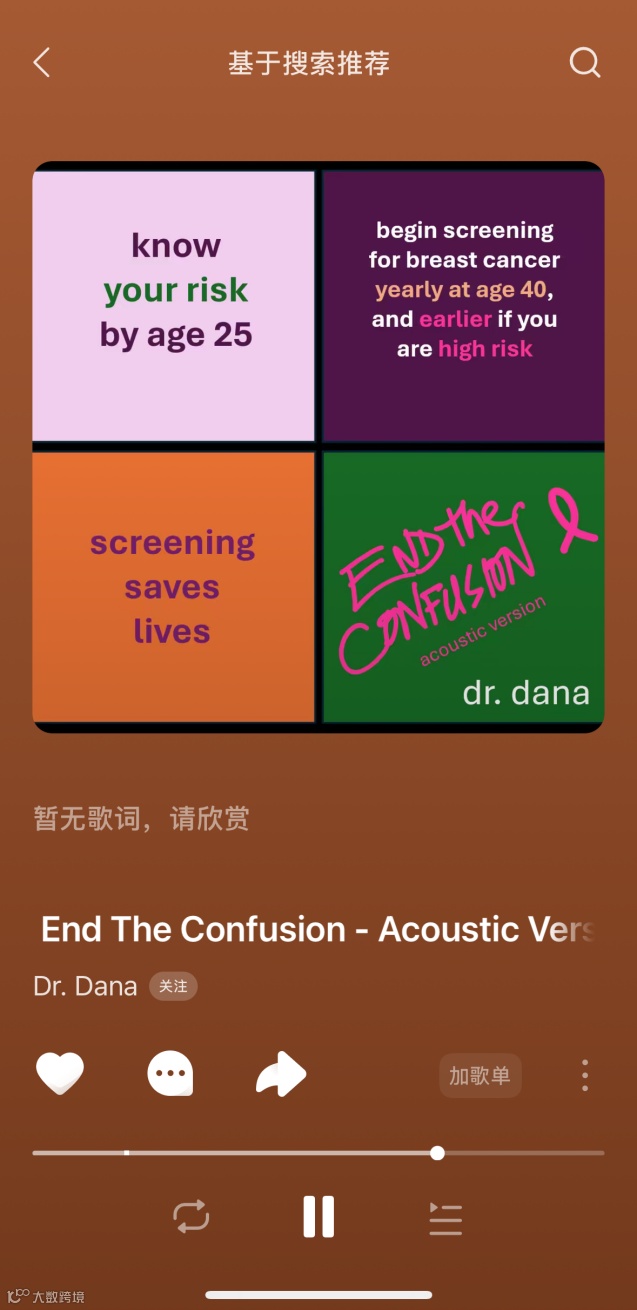Open the three-dot more options menu
Image resolution: width=637 pixels, height=1310 pixels.
click(585, 1075)
